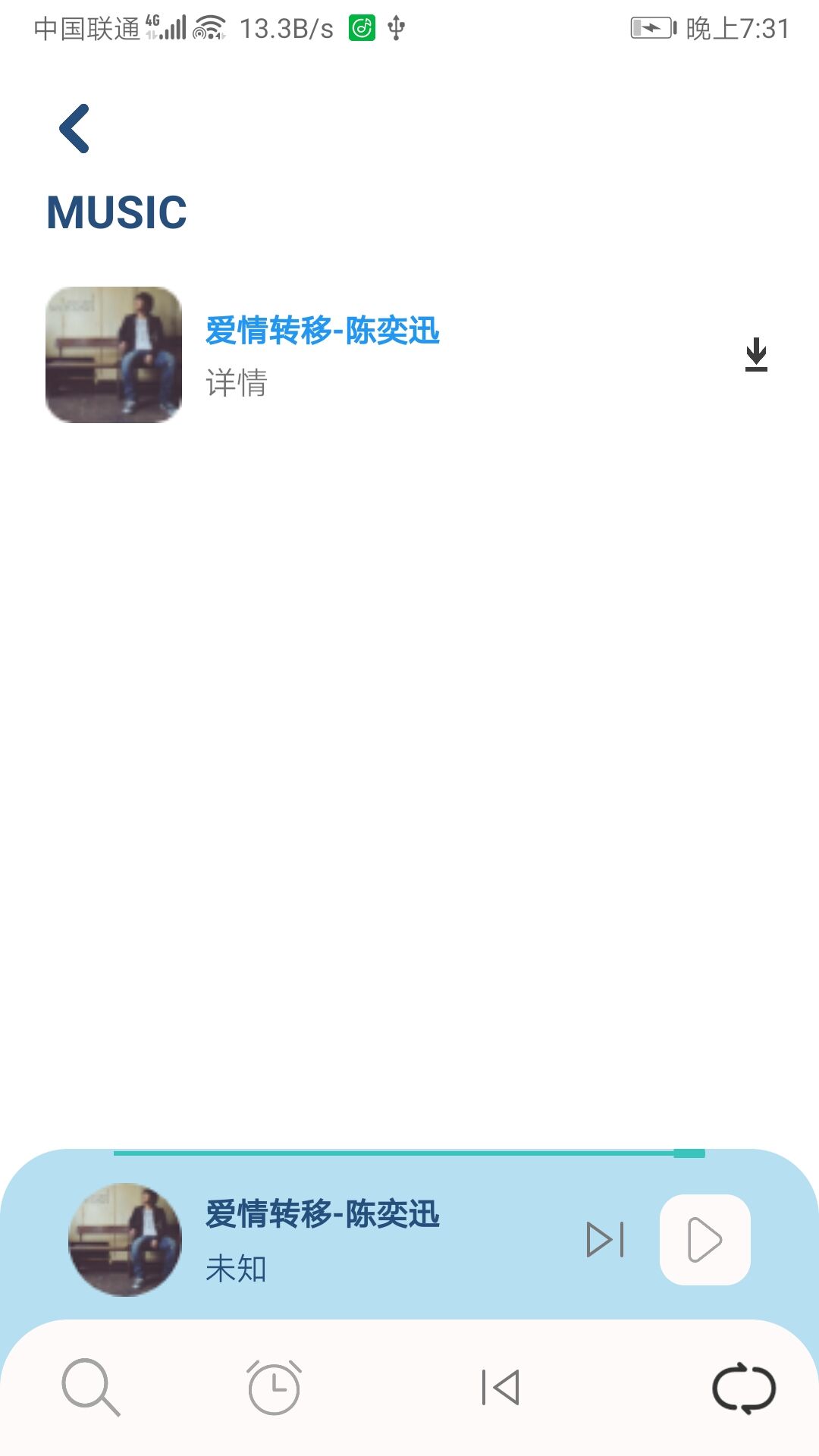Viewport: 819px width, 1456px height.
Task: Open 详情 to expand song details
Action: [x=236, y=385]
